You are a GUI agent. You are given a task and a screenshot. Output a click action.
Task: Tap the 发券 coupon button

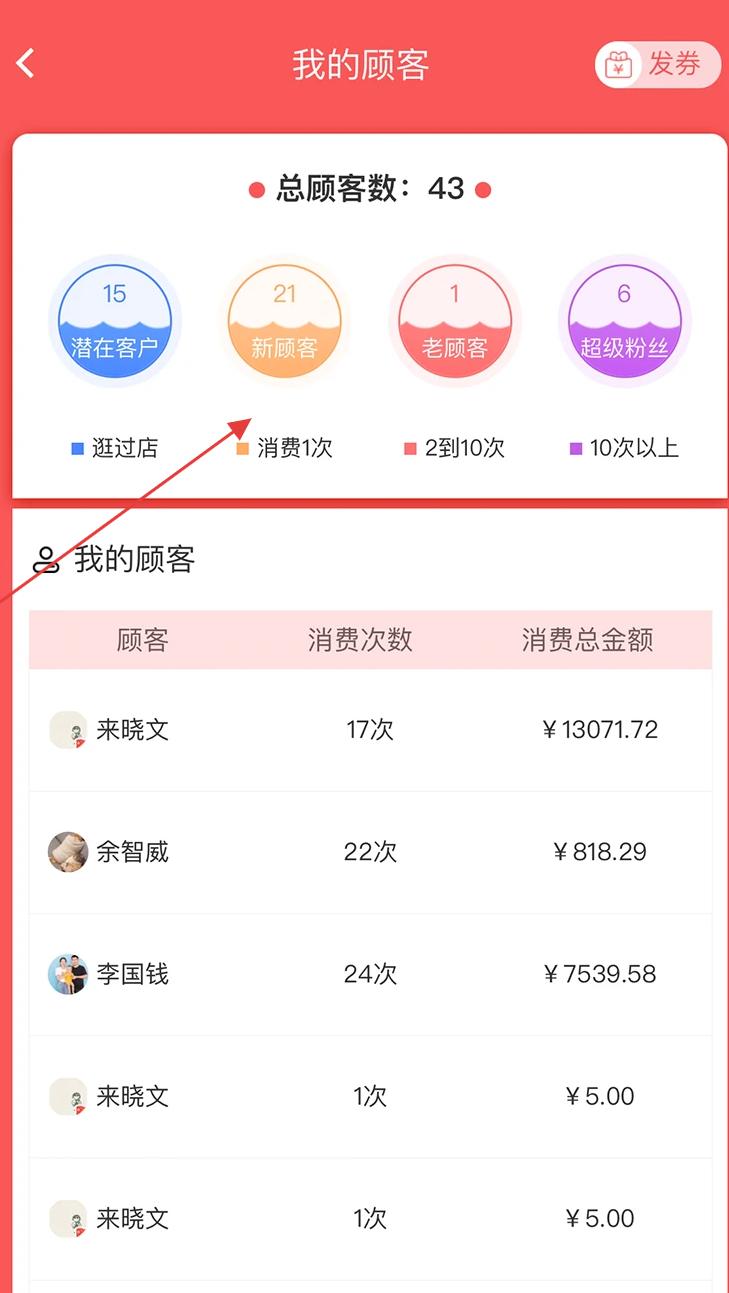[657, 65]
